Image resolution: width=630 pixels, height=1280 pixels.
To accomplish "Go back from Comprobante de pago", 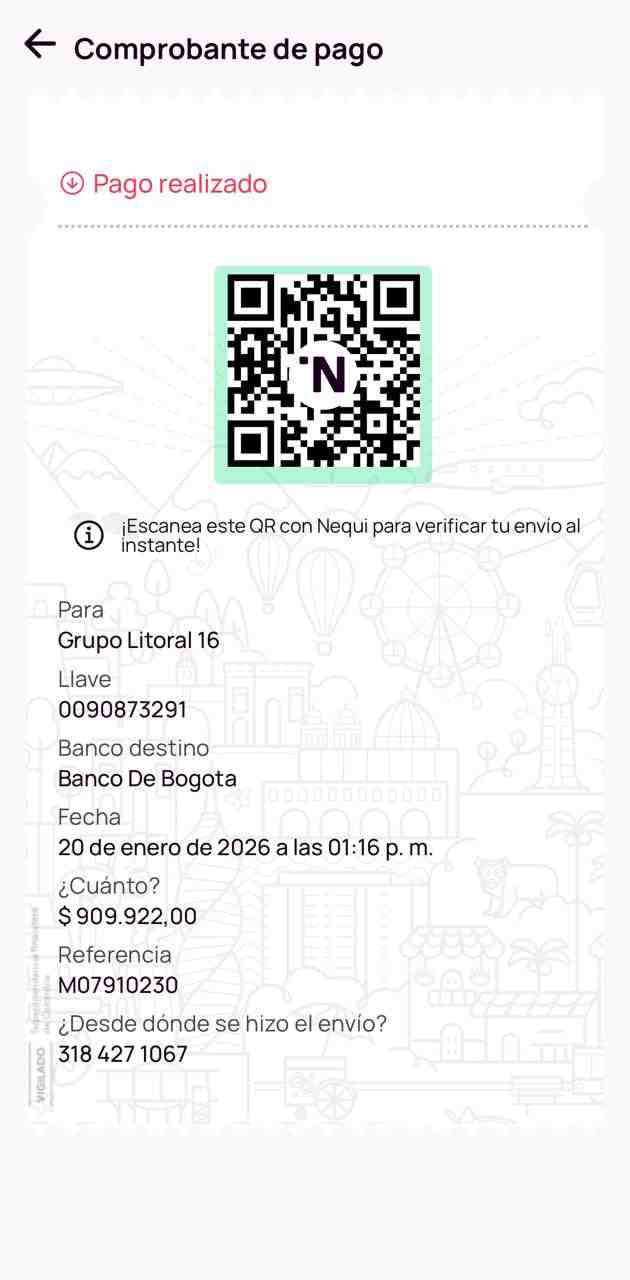I will click(40, 44).
